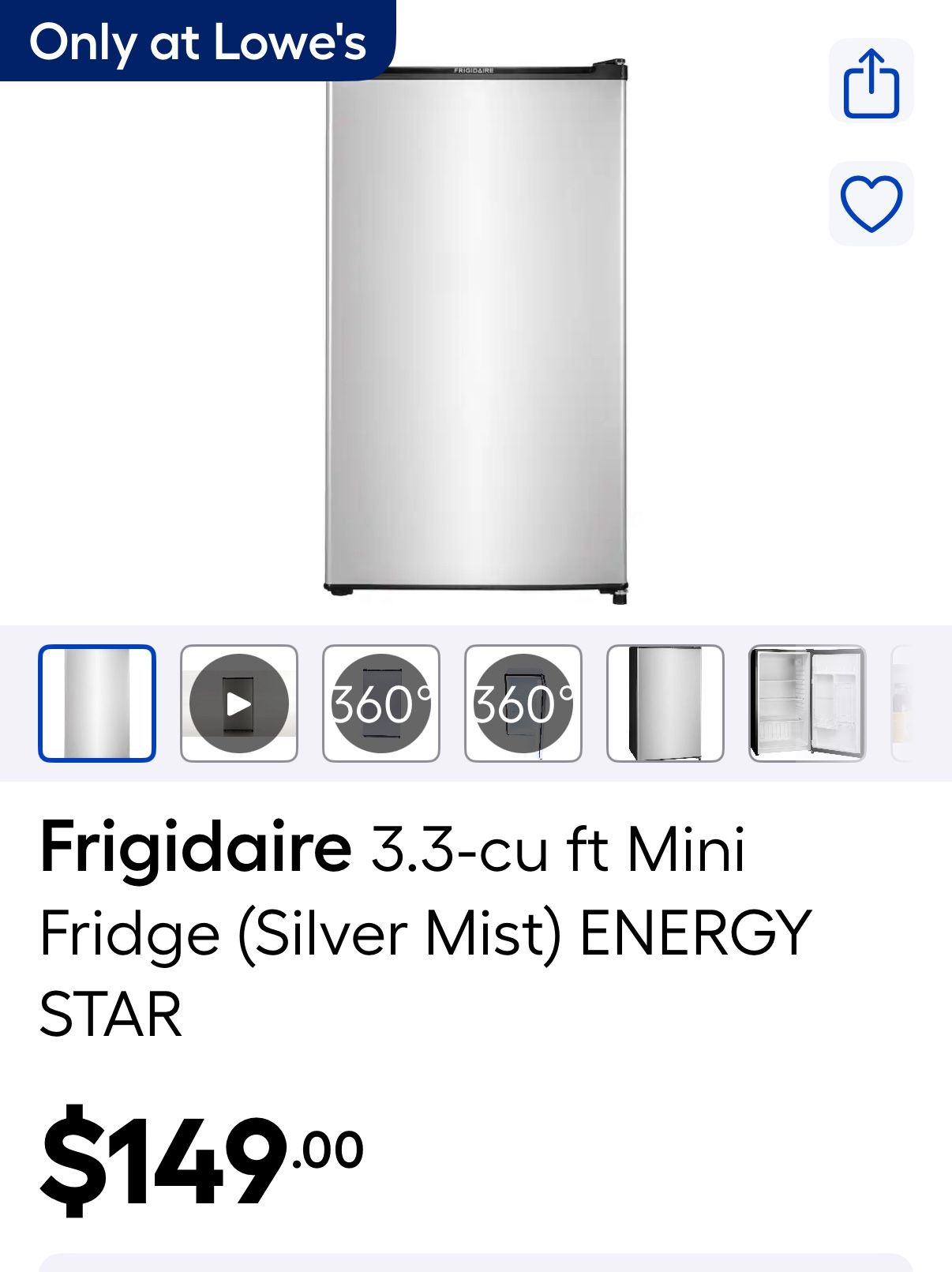Select the front-view door thumbnail

pos(97,704)
